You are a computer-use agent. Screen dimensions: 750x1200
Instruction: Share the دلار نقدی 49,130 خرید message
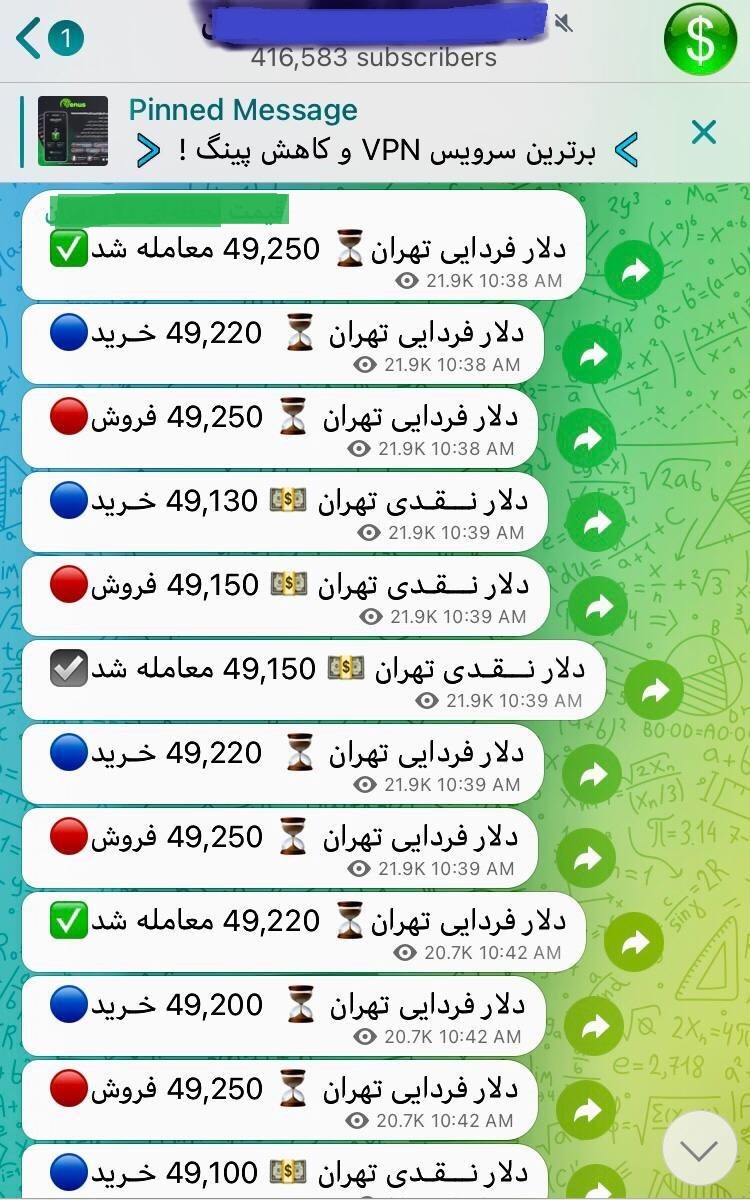click(599, 520)
